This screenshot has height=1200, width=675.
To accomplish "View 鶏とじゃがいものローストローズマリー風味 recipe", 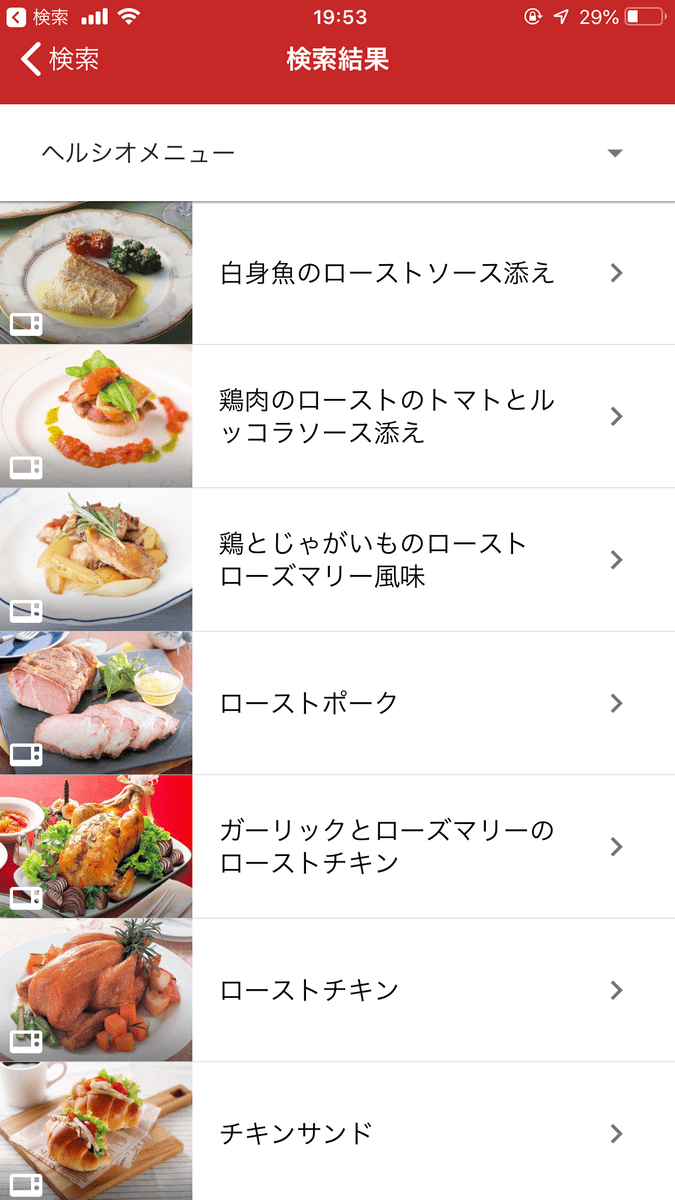I will [x=386, y=560].
